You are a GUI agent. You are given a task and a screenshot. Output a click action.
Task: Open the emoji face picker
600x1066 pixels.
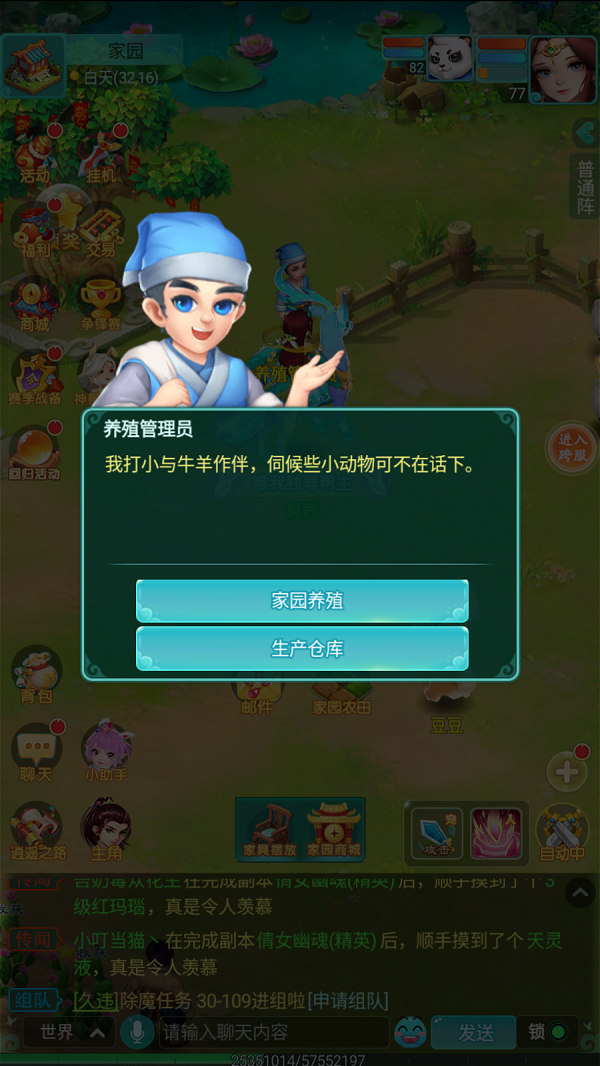pos(410,1032)
